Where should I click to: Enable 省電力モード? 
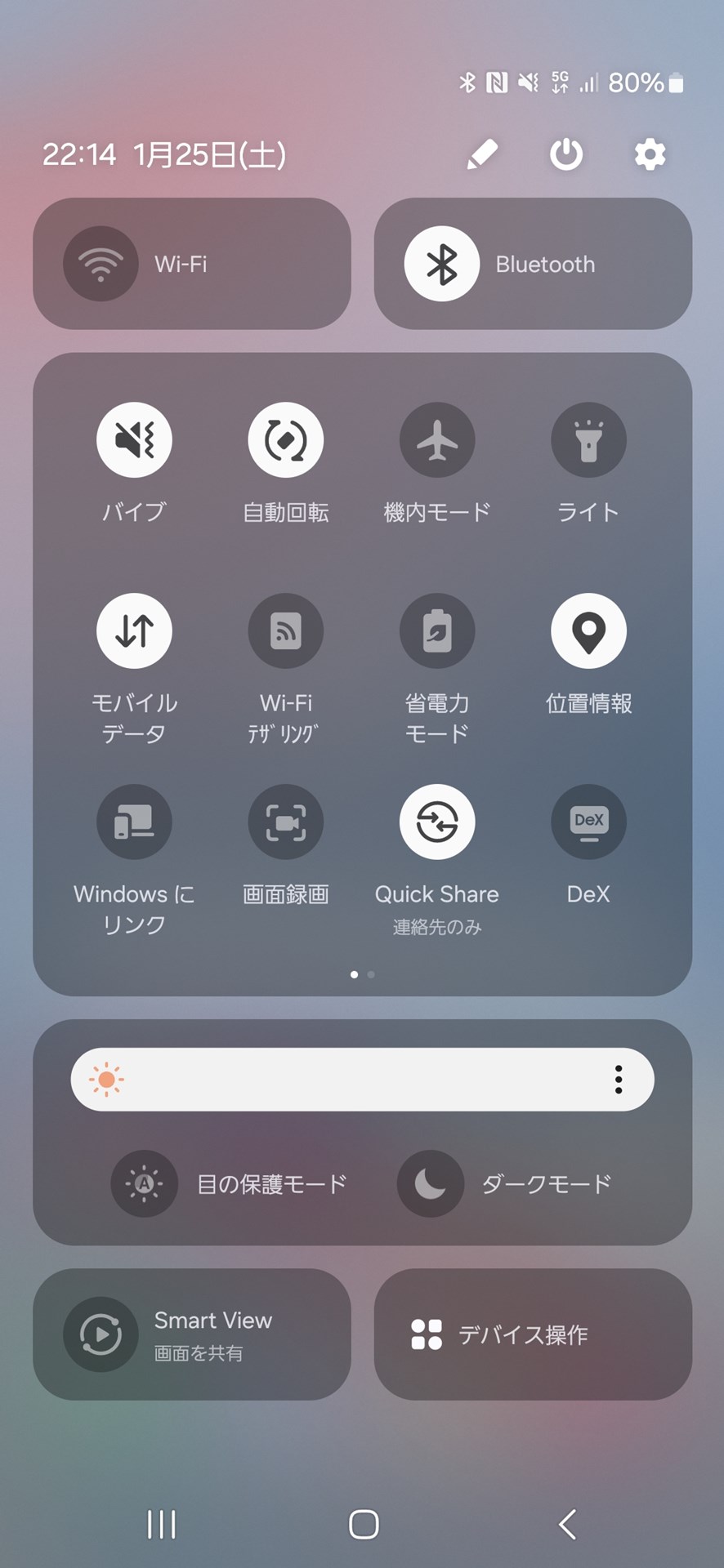437,631
